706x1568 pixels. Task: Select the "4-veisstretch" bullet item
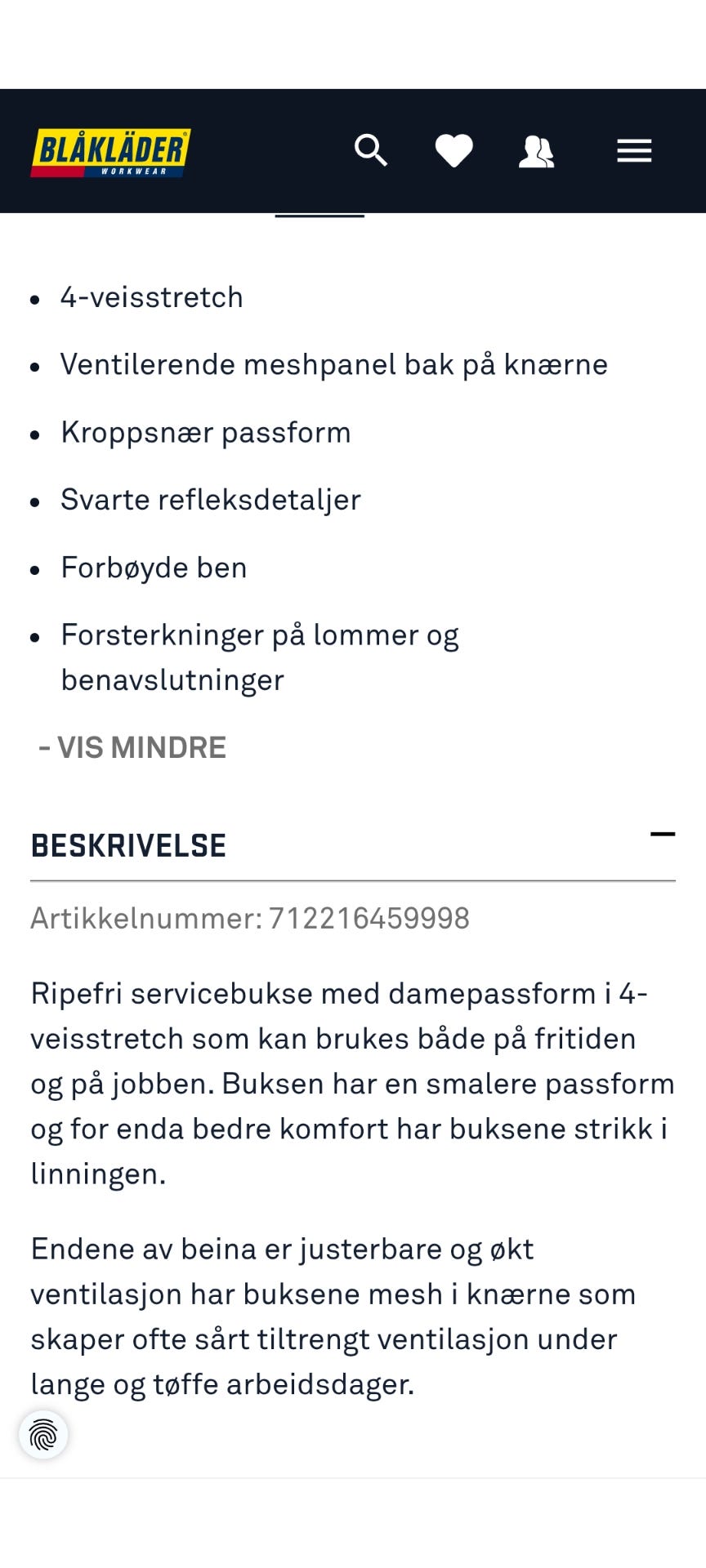(x=151, y=296)
